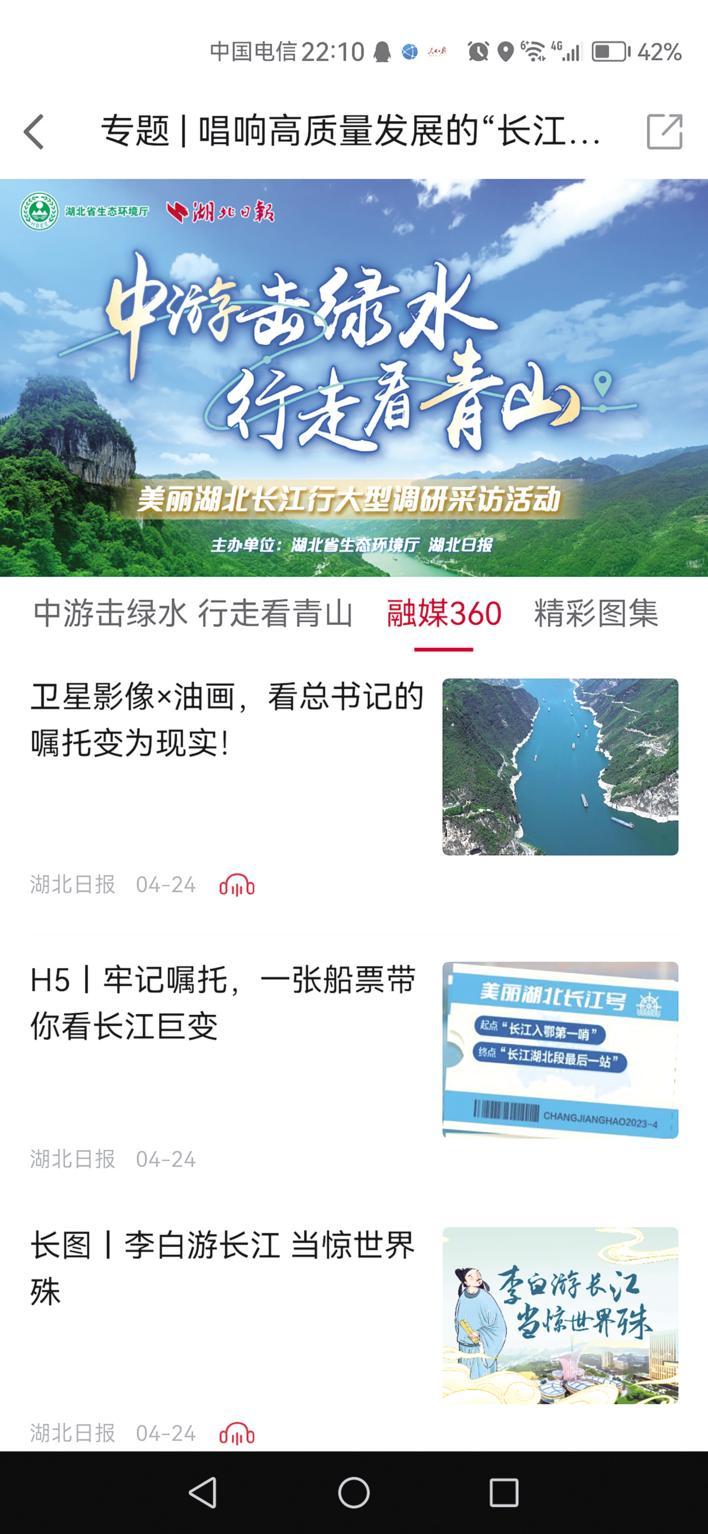This screenshot has width=708, height=1534.
Task: Switch to 精彩图集 tab
Action: tap(596, 613)
